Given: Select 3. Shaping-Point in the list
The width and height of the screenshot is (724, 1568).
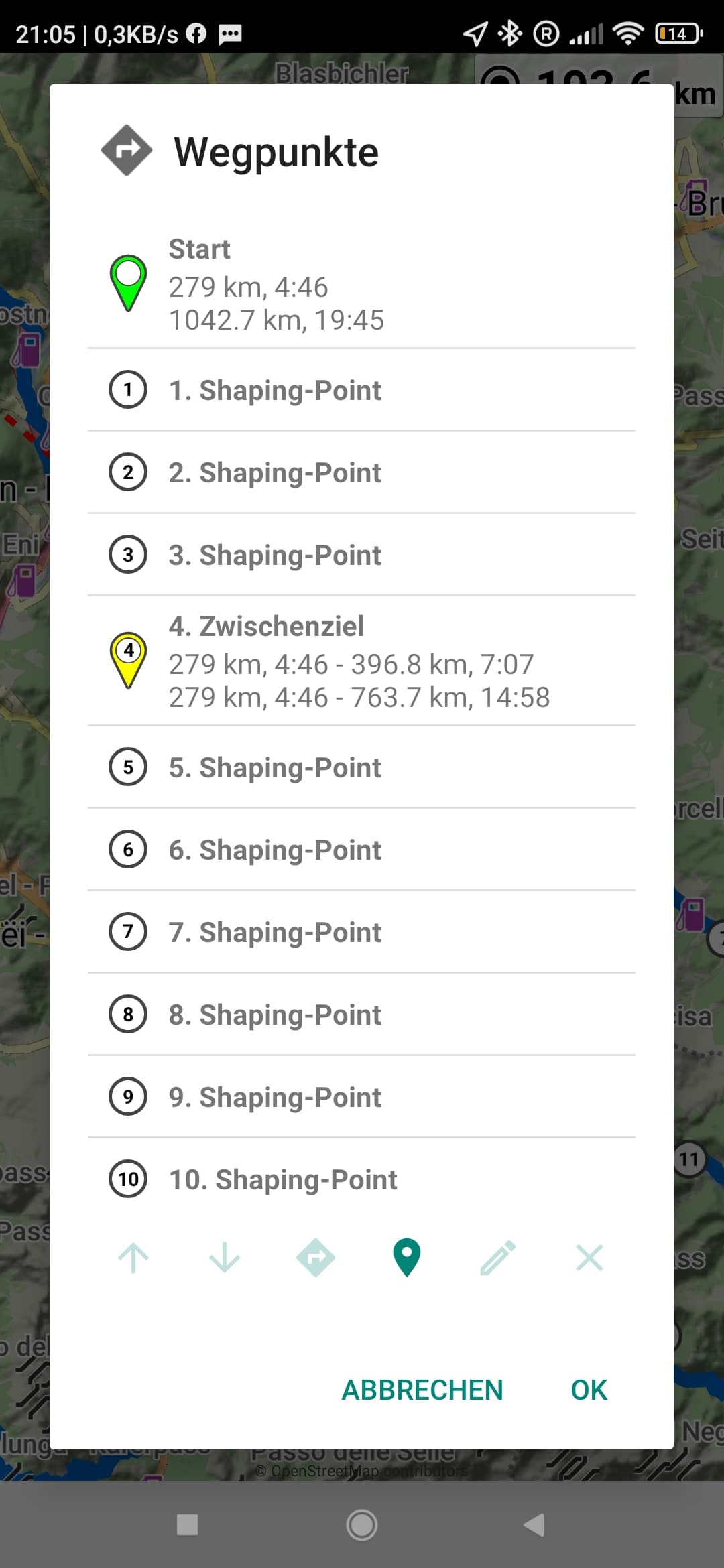Looking at the screenshot, I should (x=361, y=556).
